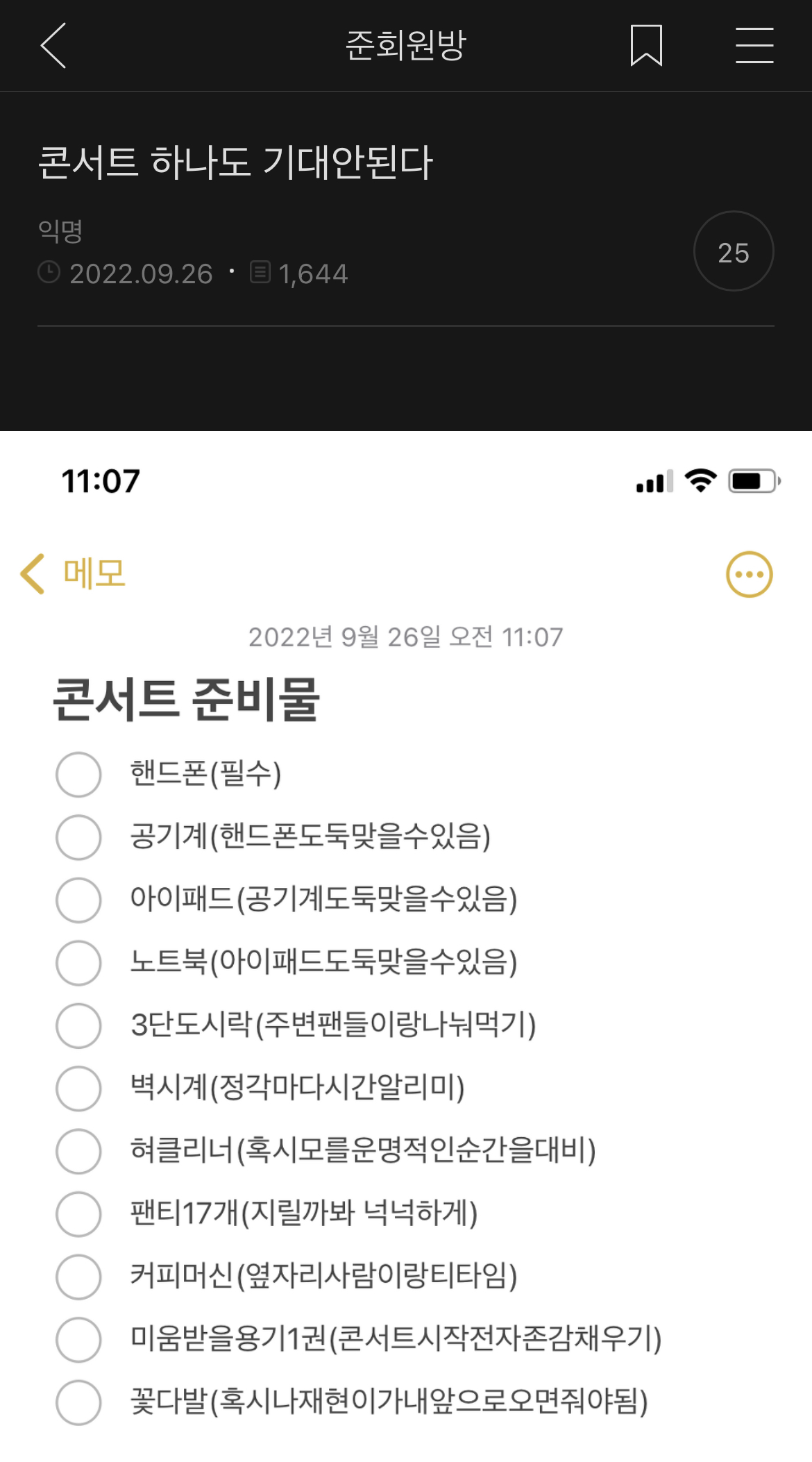Open the hamburger menu
The height and width of the screenshot is (1462, 812).
coord(754,46)
